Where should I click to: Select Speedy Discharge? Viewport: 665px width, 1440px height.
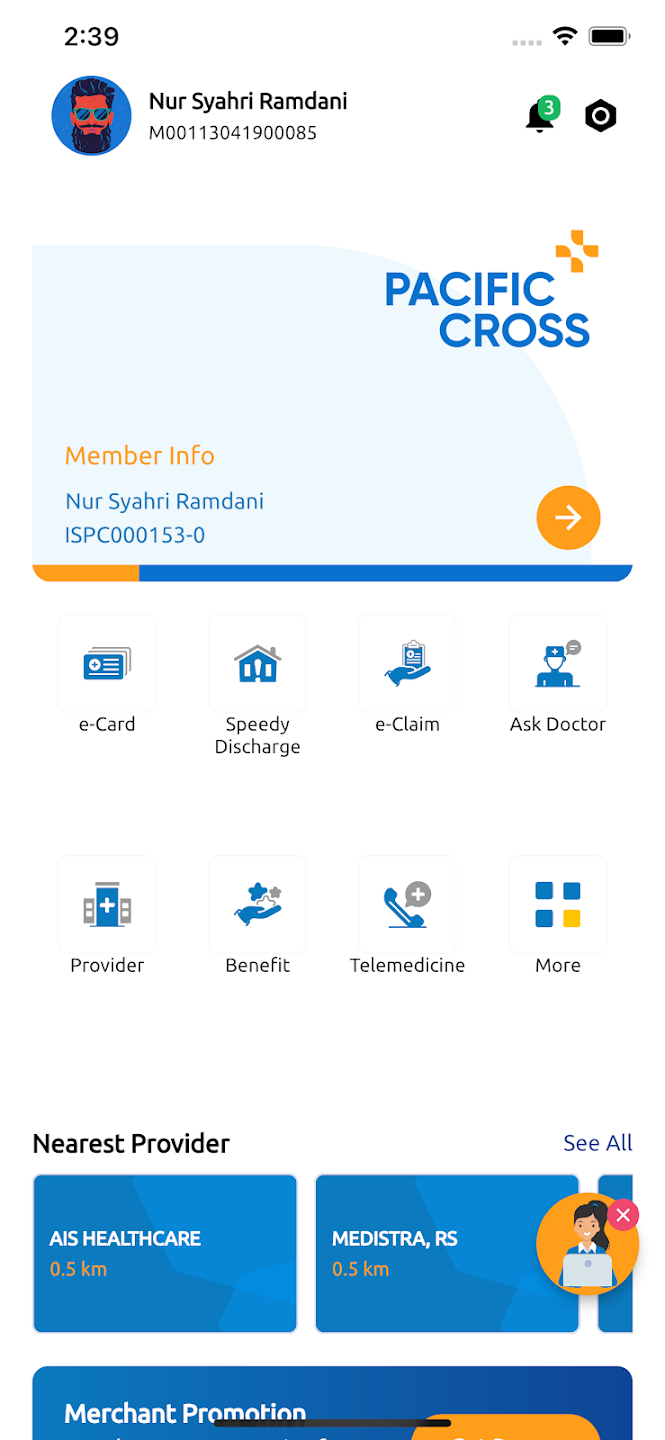257,664
